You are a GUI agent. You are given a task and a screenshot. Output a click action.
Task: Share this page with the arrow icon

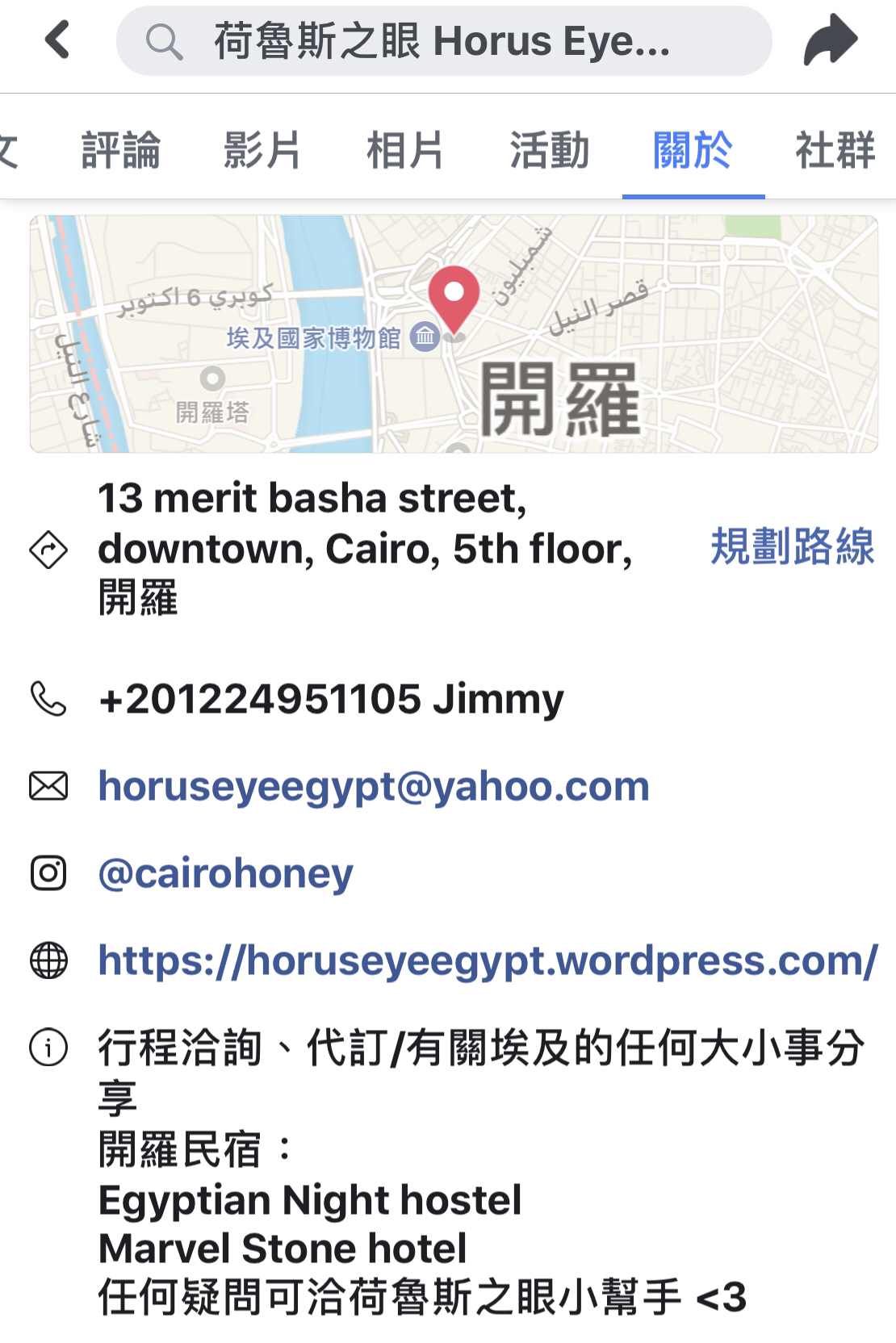tap(830, 40)
